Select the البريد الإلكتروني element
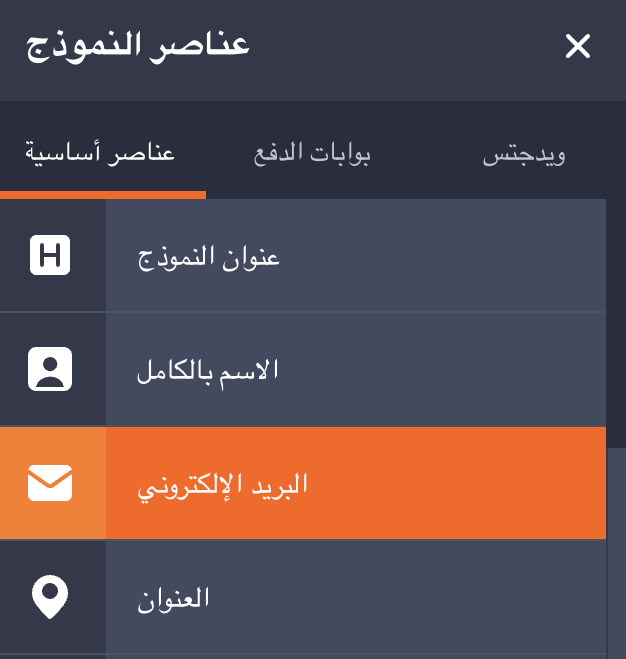The height and width of the screenshot is (659, 626). pyautogui.click(x=303, y=484)
